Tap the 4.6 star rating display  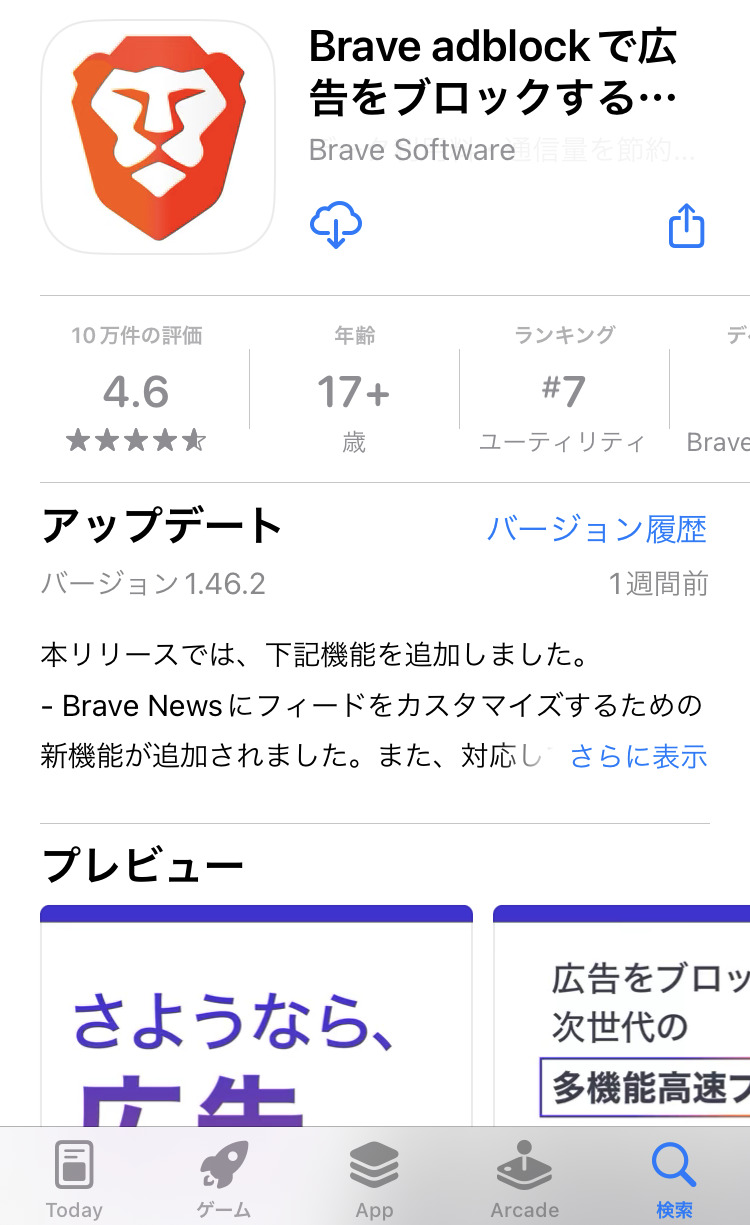click(x=136, y=391)
